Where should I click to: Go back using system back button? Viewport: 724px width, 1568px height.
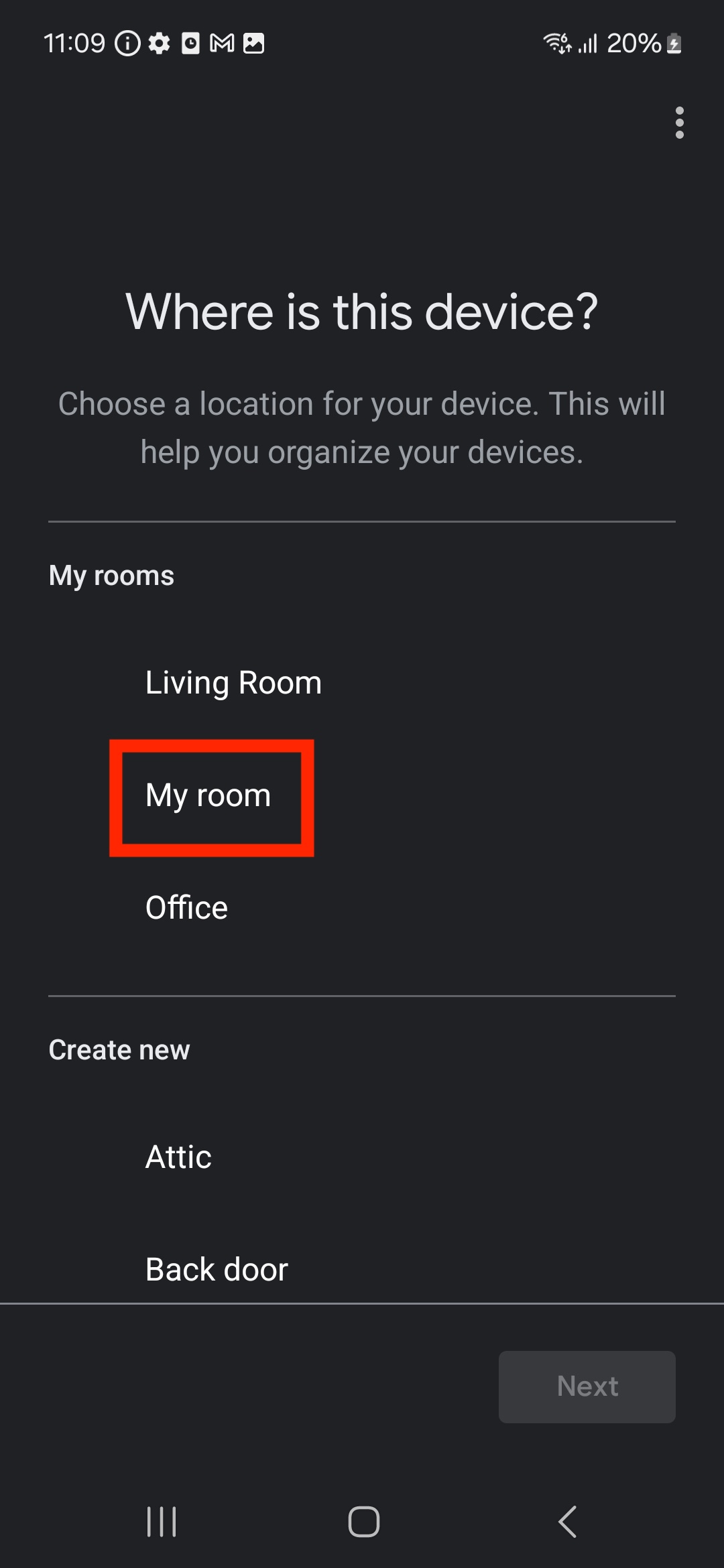(x=567, y=1521)
